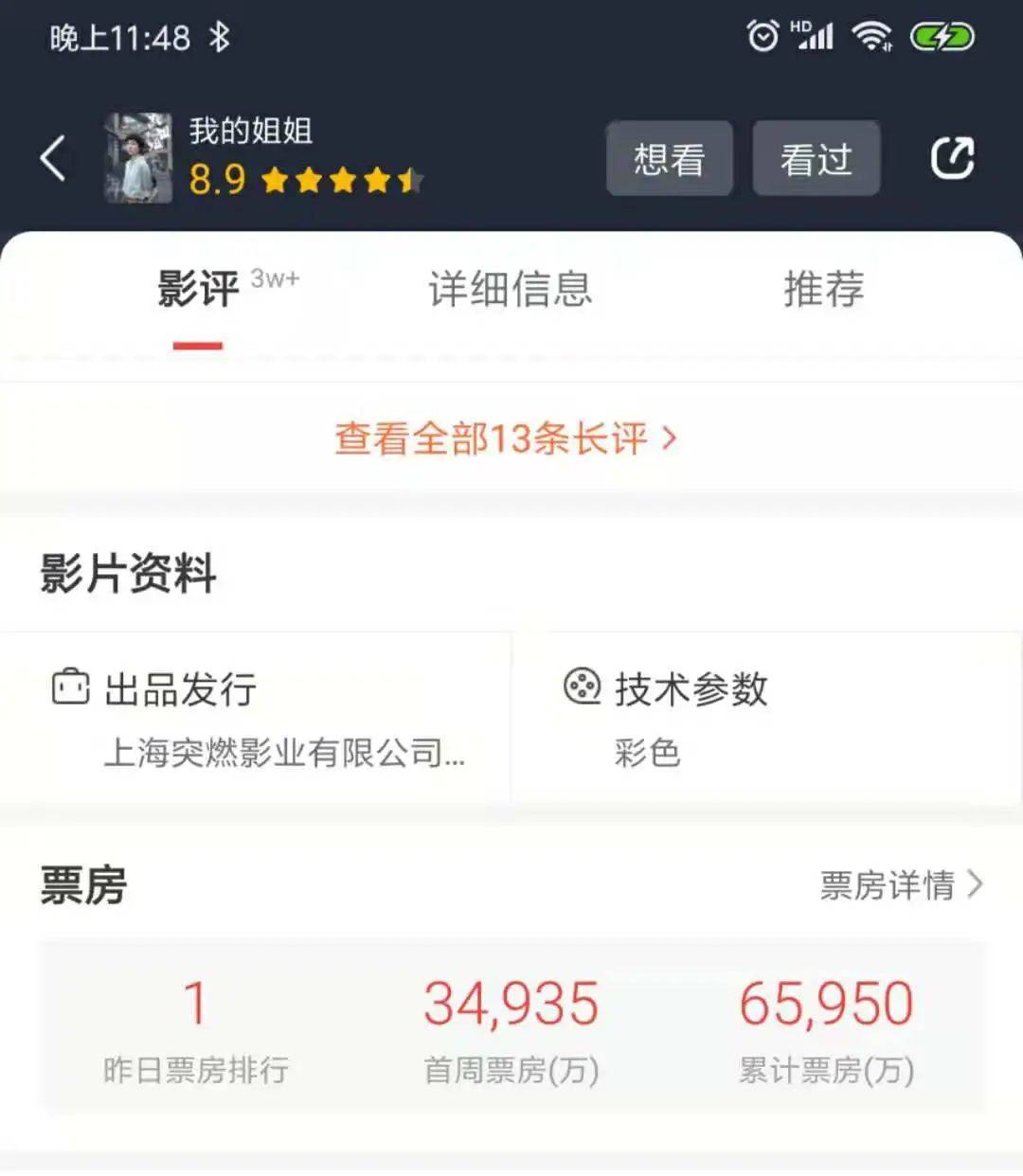Mark the movie as 想看
Screen dimensions: 1023x1176
click(x=669, y=159)
